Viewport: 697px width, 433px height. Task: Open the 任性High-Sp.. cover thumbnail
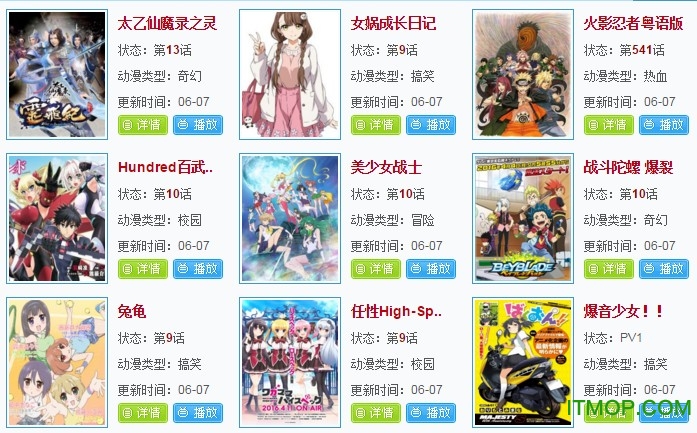pyautogui.click(x=290, y=361)
